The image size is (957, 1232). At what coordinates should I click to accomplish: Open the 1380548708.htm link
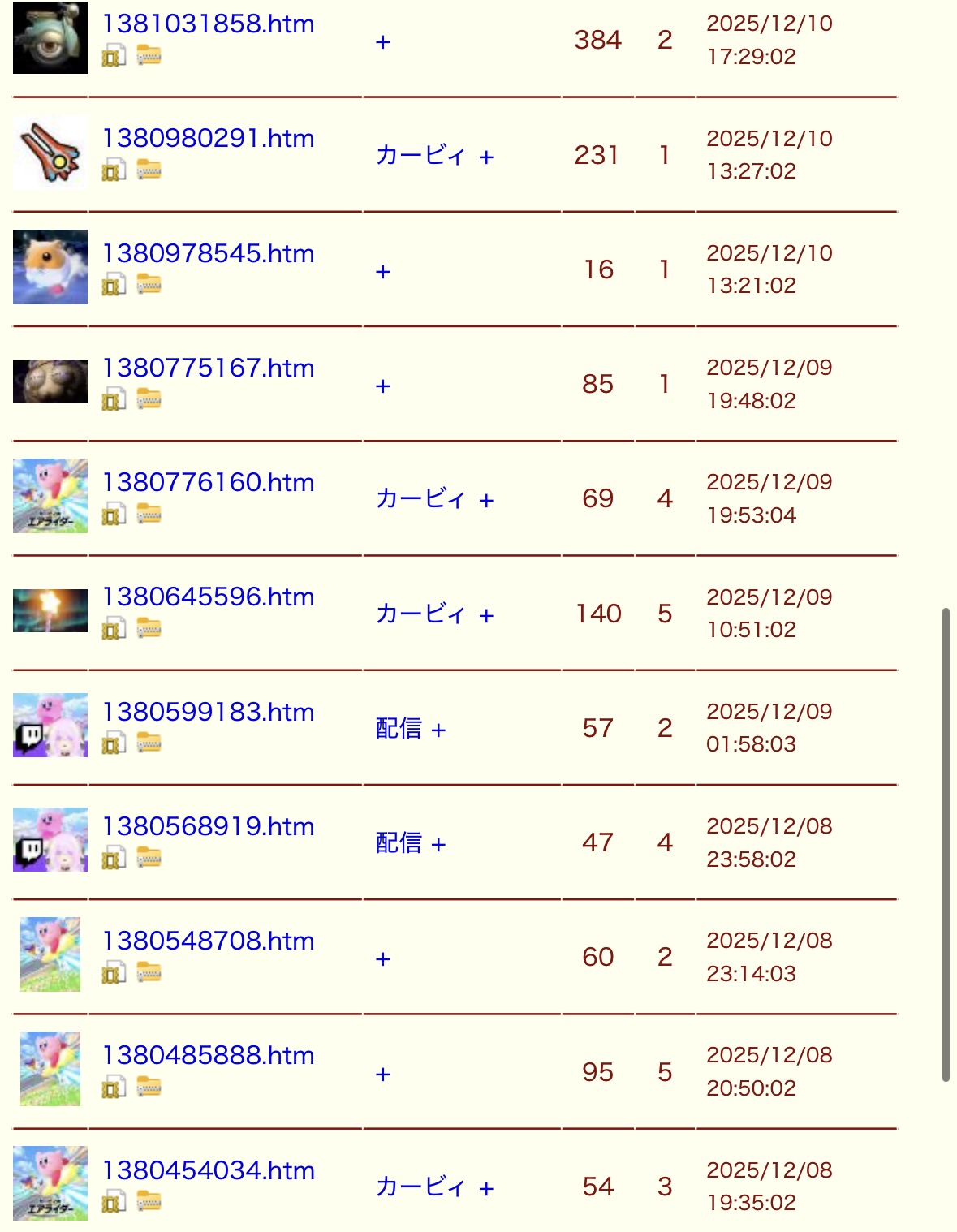[208, 941]
